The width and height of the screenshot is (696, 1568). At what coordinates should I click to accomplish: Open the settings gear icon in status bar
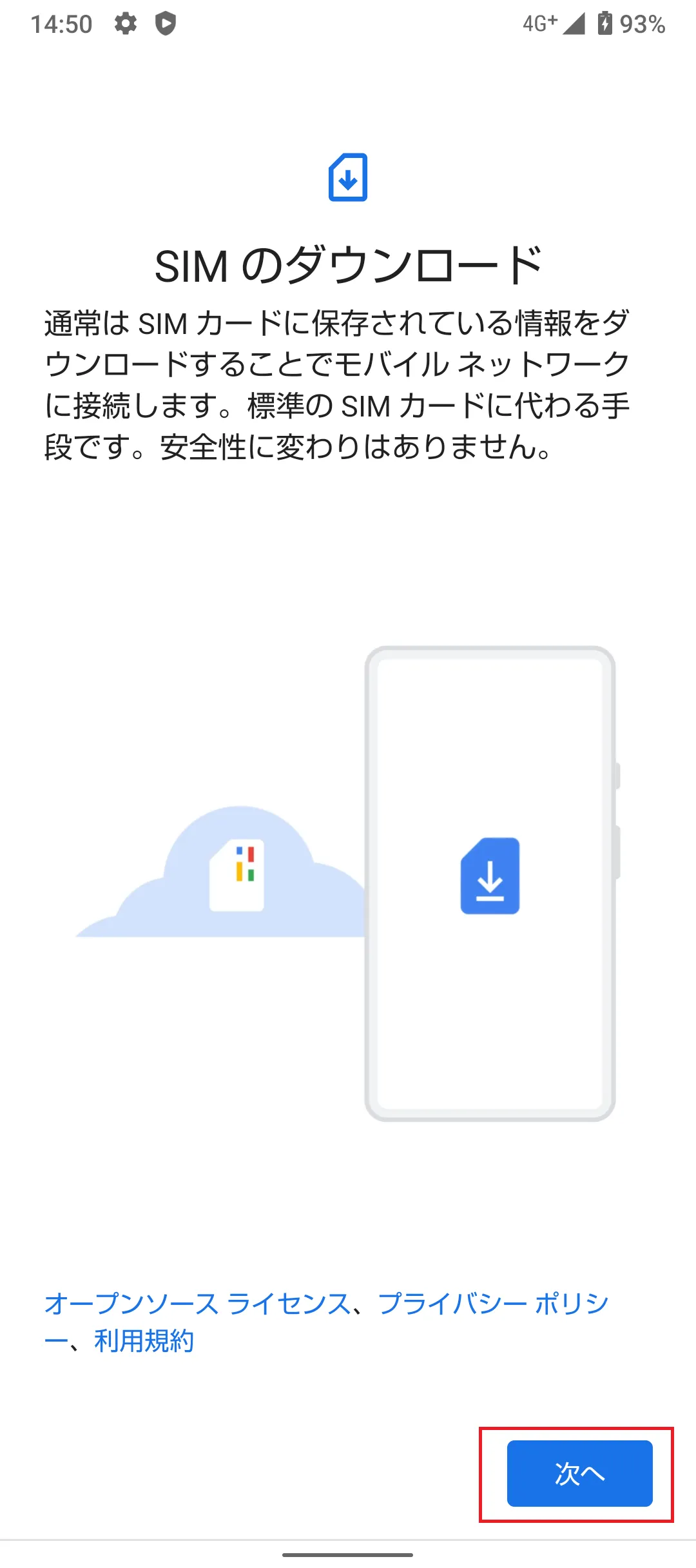(x=125, y=24)
